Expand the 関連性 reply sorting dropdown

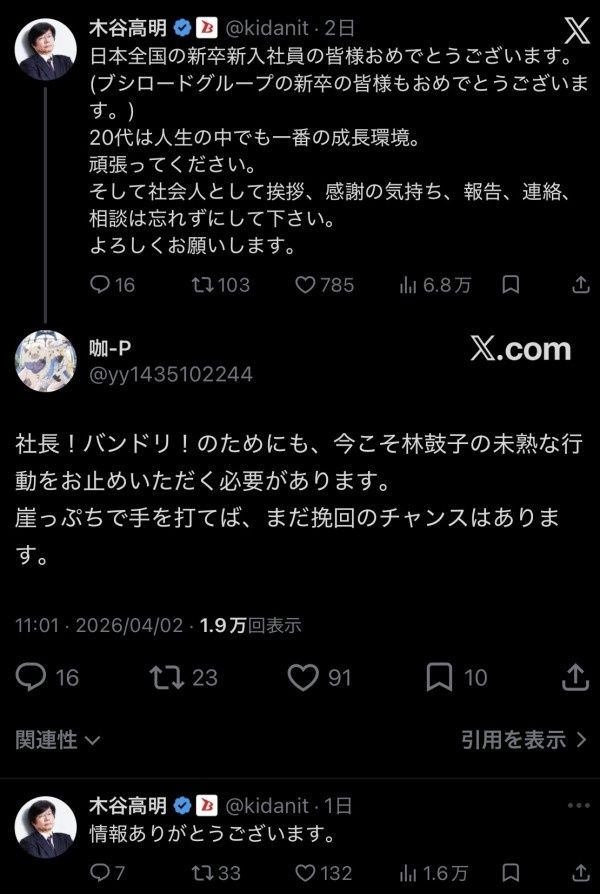58,740
